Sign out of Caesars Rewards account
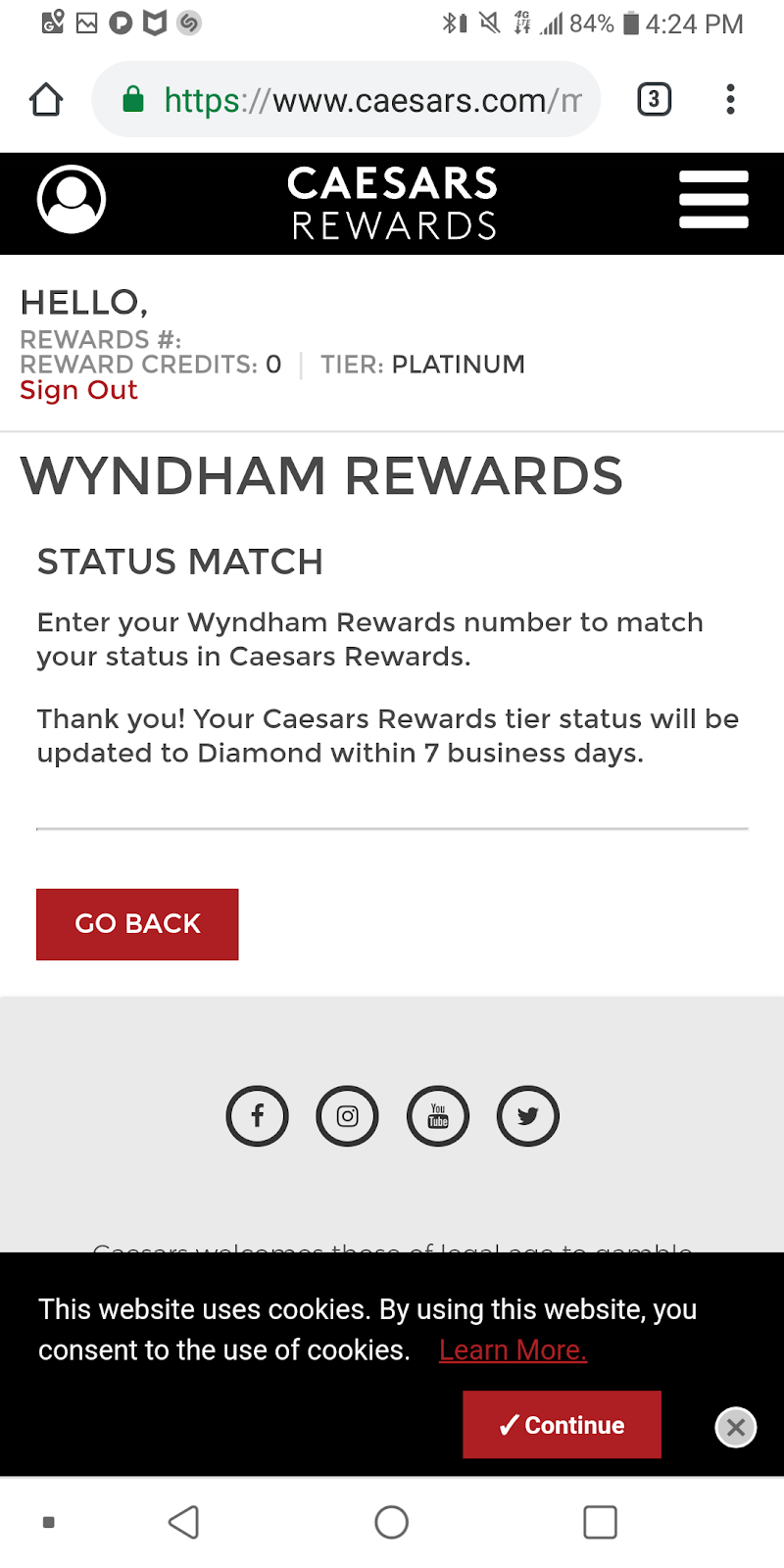Image resolution: width=784 pixels, height=1568 pixels. tap(78, 390)
